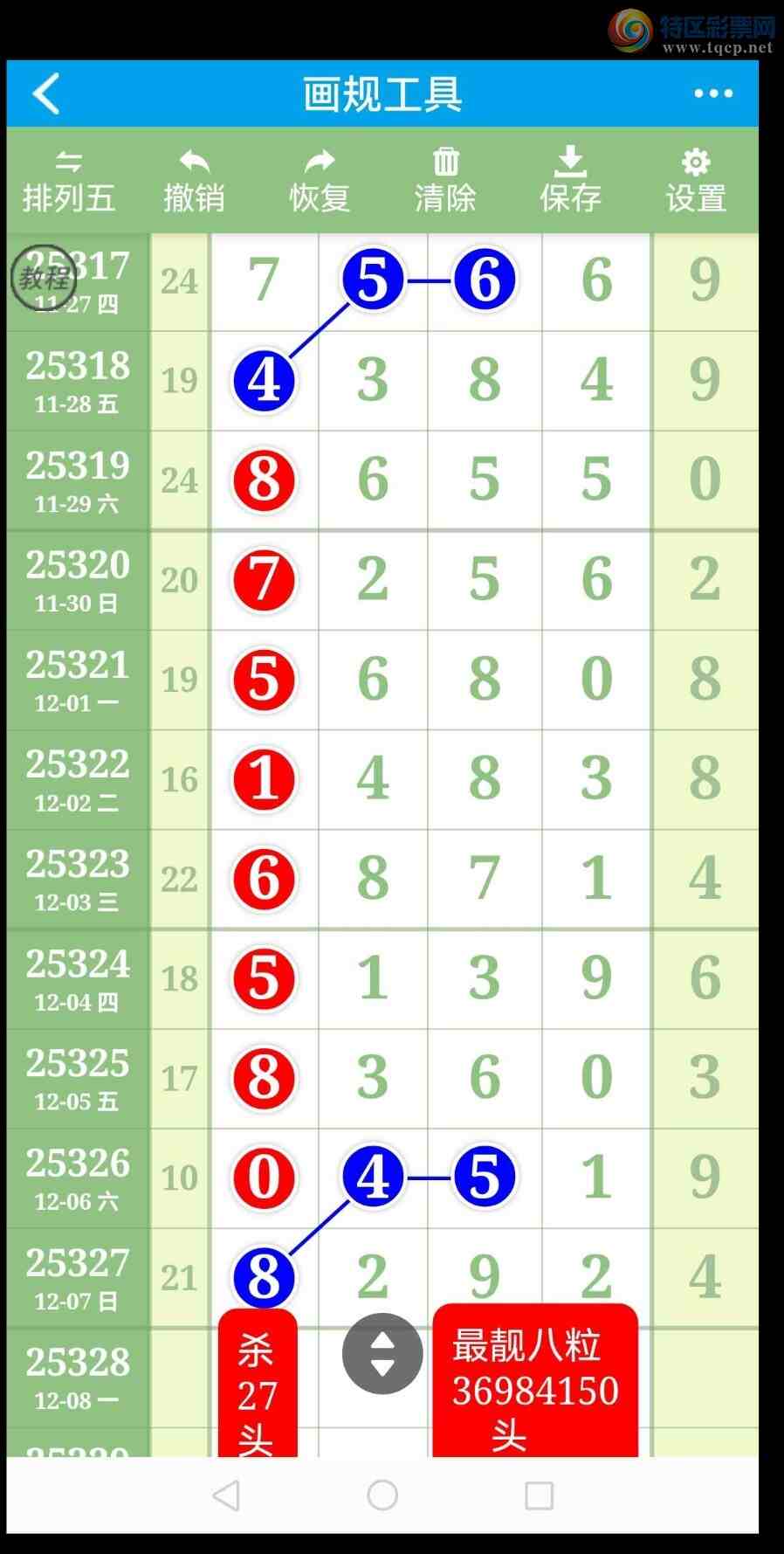Viewport: 784px width, 1554px height.
Task: Select the red 杀27头 note
Action: 258,1385
